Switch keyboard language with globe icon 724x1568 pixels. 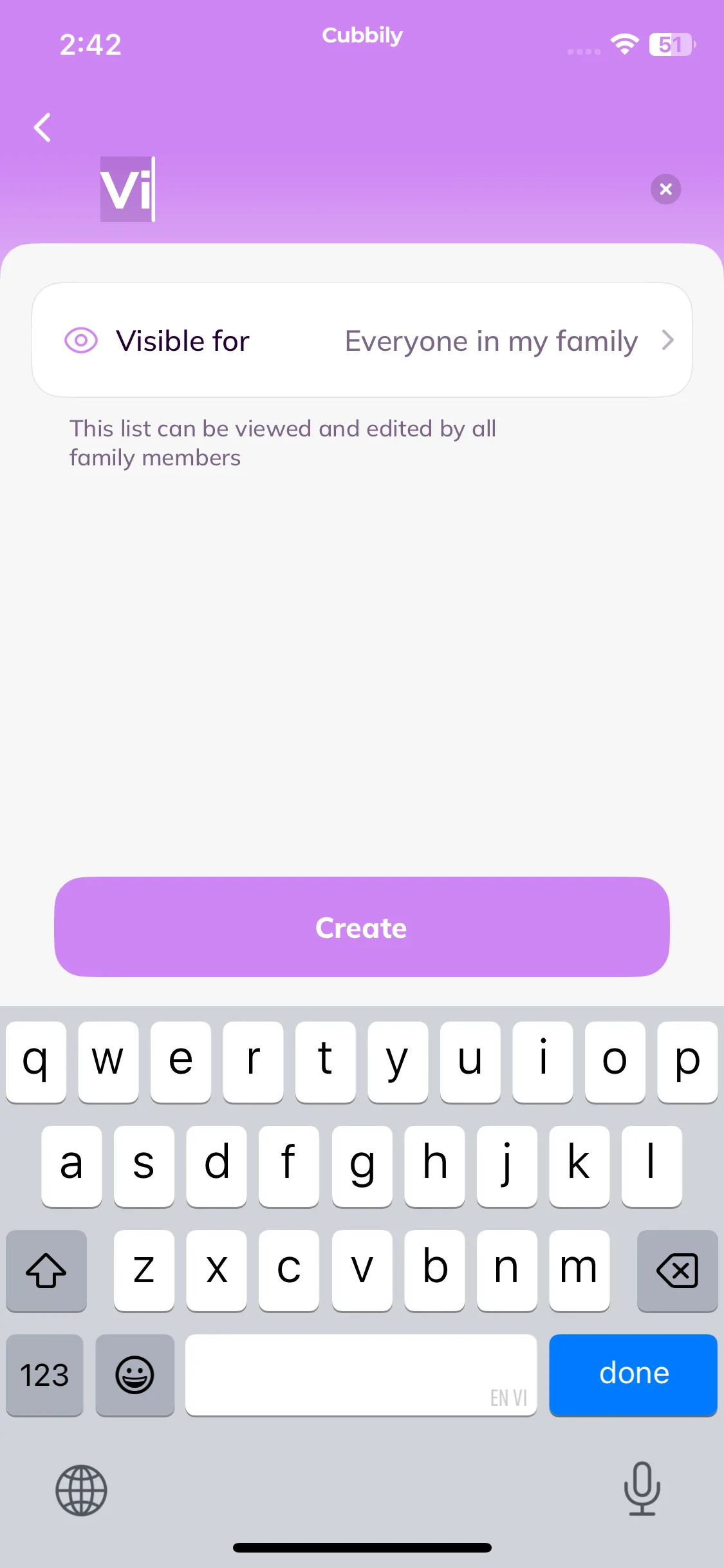pyautogui.click(x=81, y=1490)
